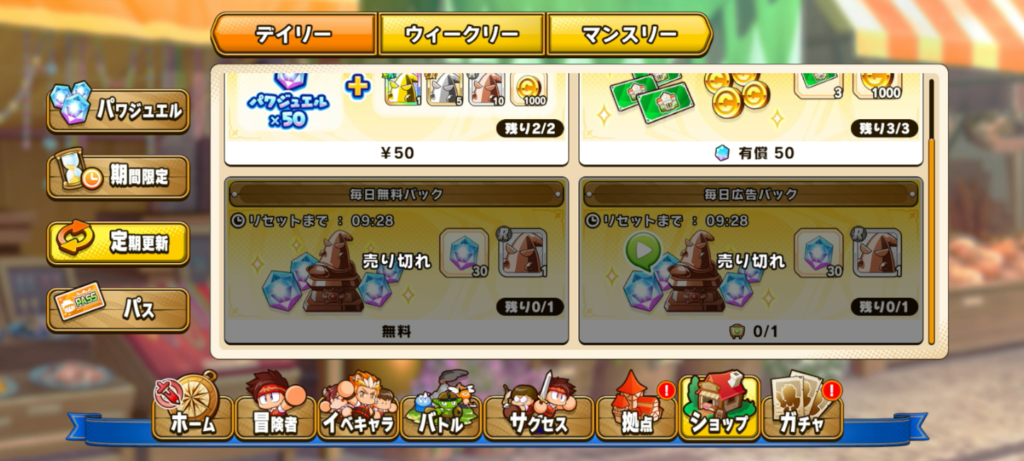
Task: Select the 定期更新 shop category
Action: point(118,243)
